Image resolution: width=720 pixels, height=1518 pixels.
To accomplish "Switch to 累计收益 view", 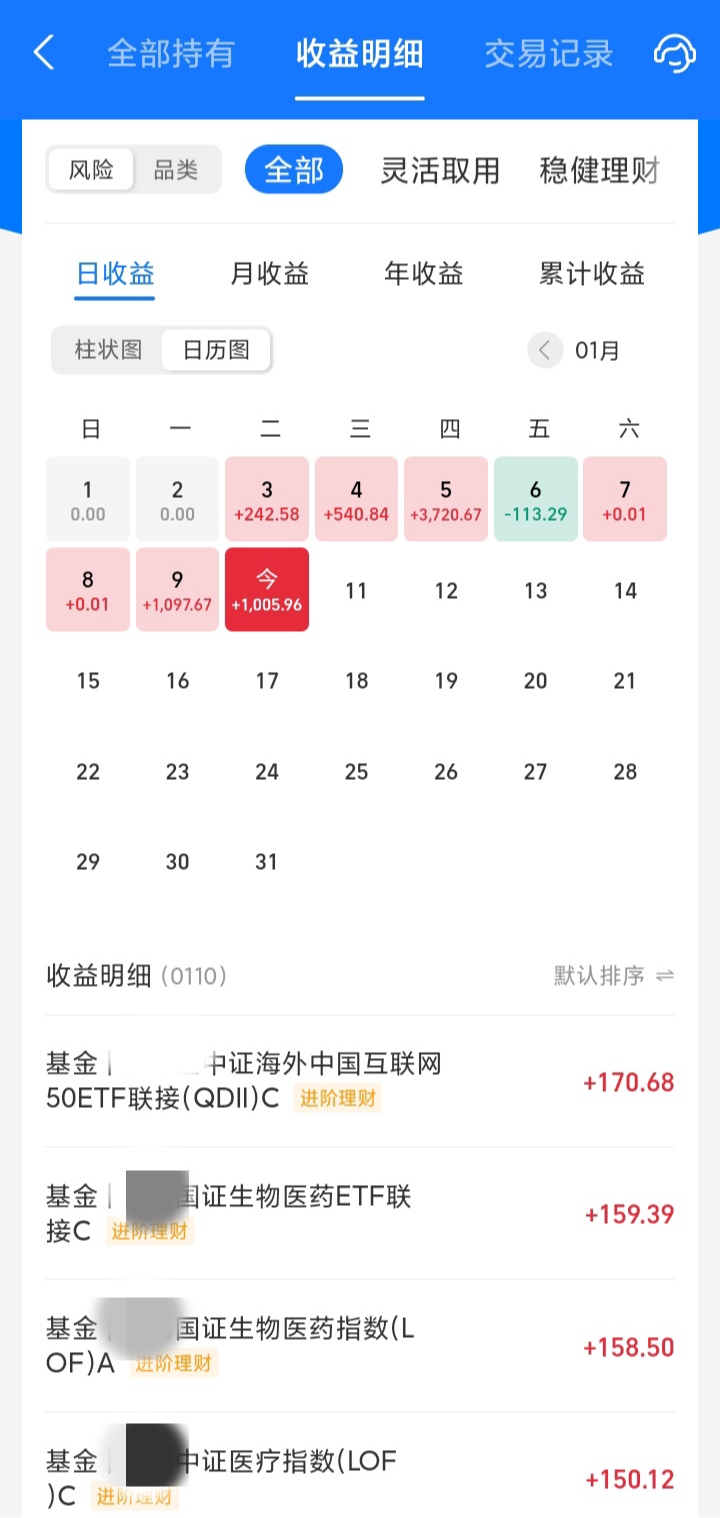I will [592, 274].
